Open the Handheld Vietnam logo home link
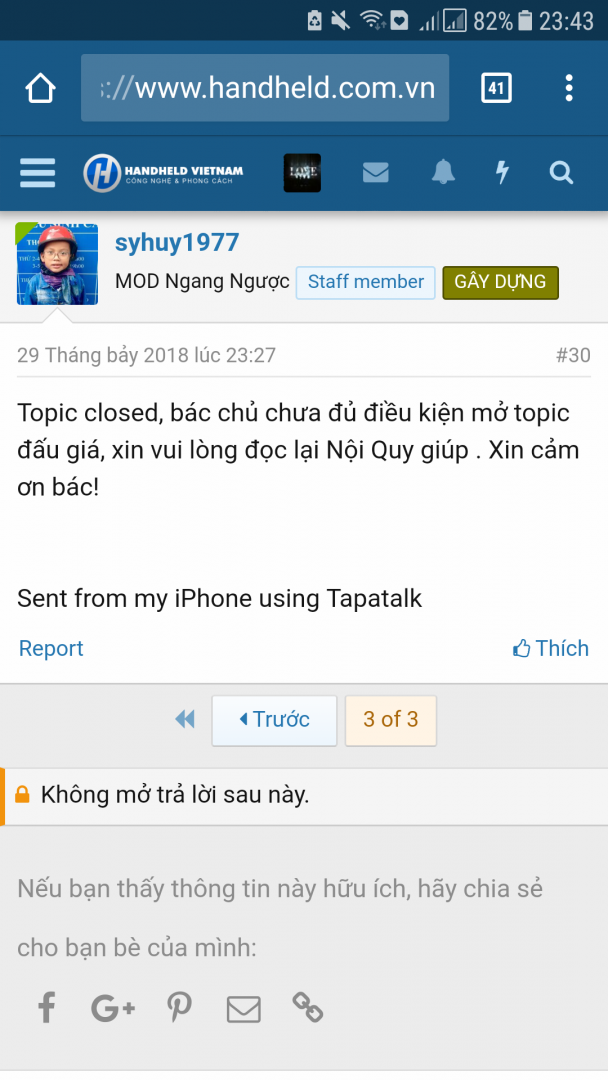This screenshot has width=608, height=1080. [x=163, y=173]
